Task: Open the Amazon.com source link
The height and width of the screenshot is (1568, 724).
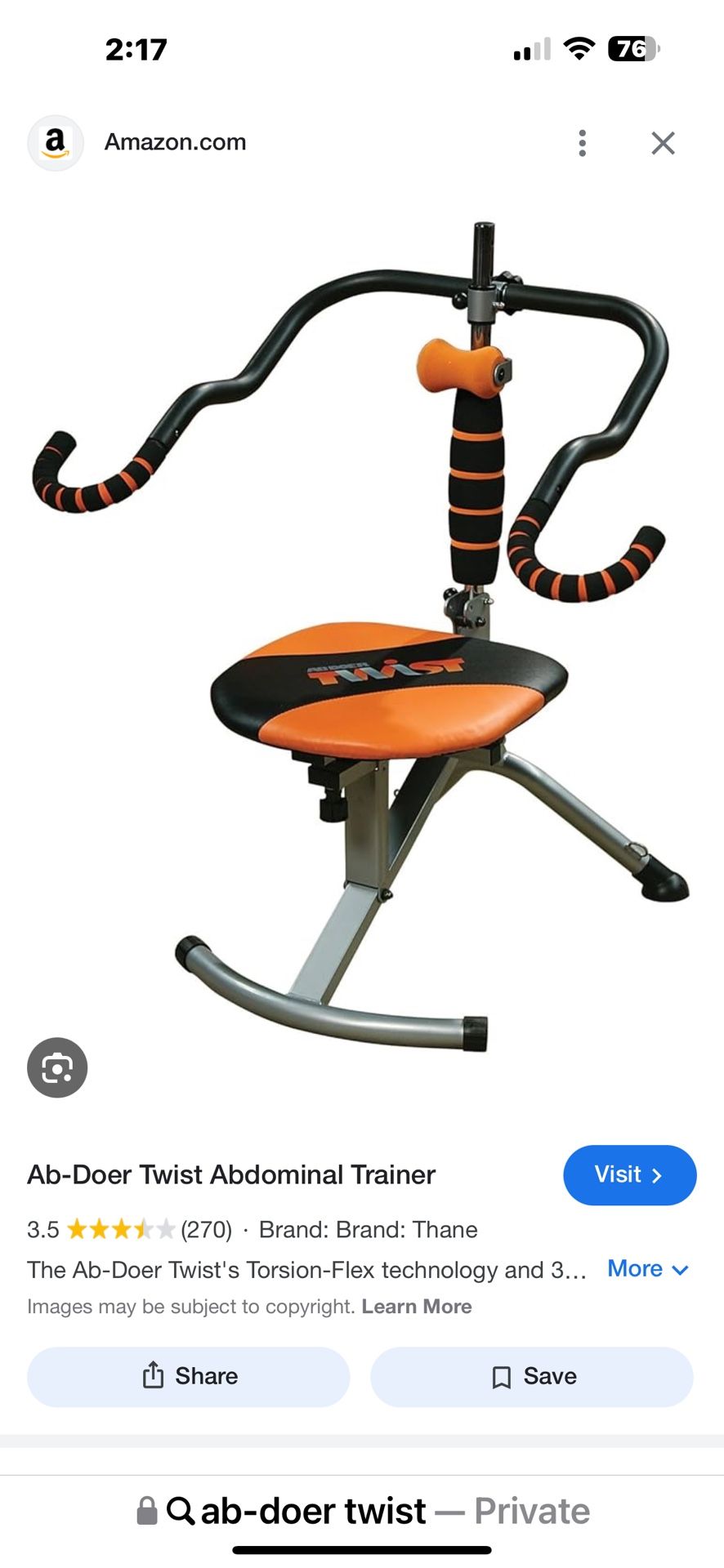Action: tap(175, 142)
